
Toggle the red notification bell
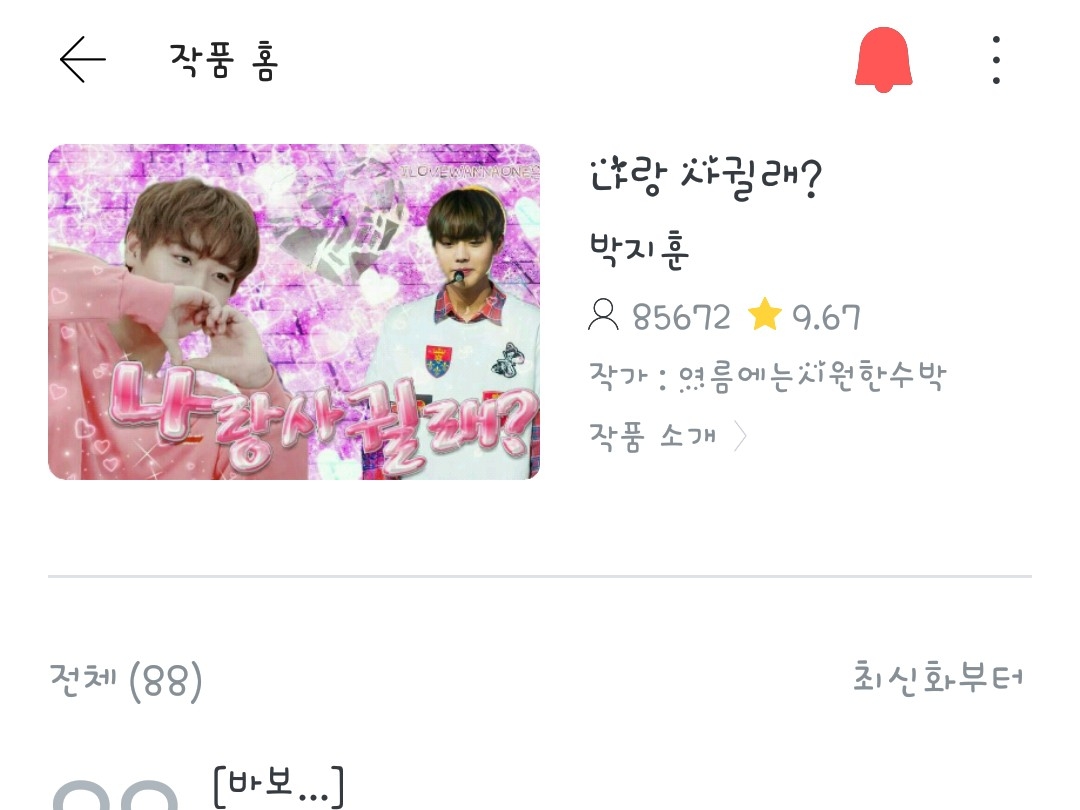point(884,59)
